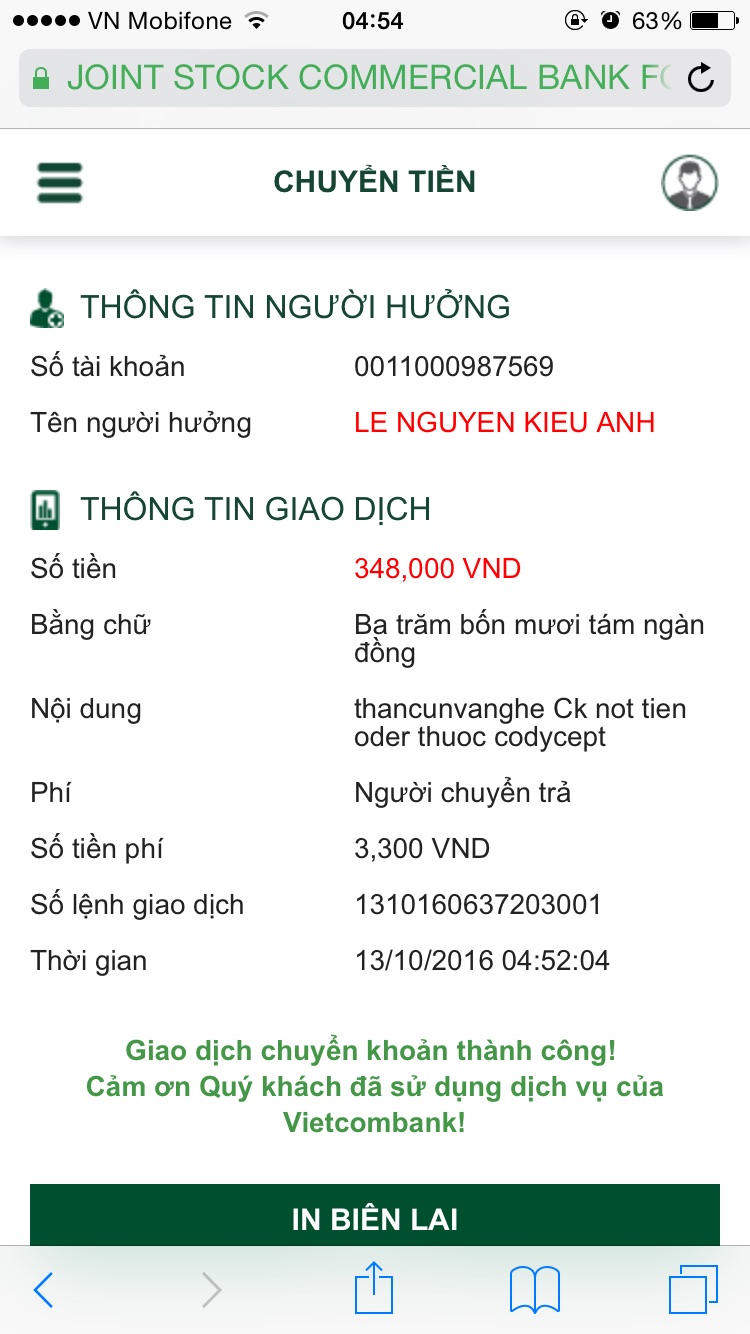Viewport: 750px width, 1334px height.
Task: Go back to the previous page
Action: [43, 1290]
